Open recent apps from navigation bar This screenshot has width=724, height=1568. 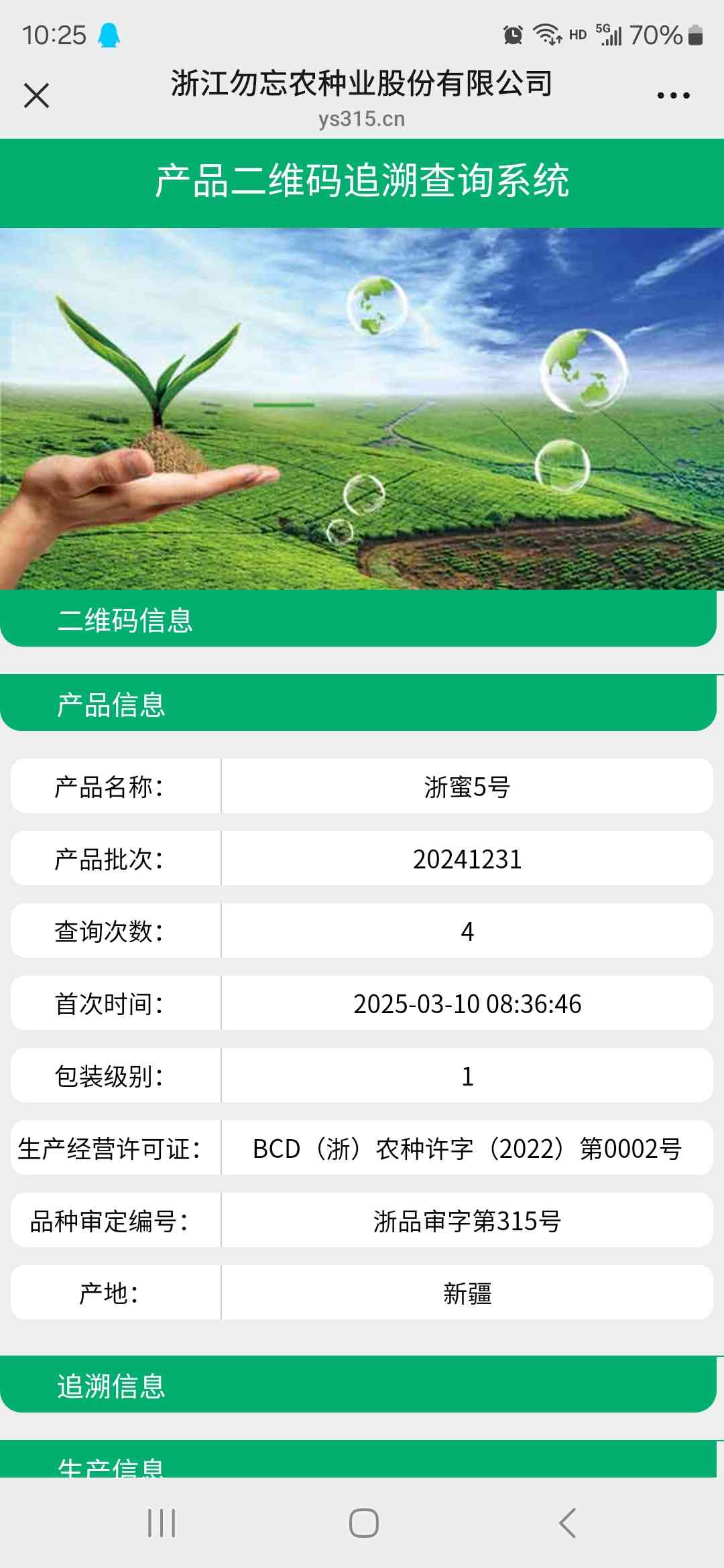pyautogui.click(x=162, y=1523)
